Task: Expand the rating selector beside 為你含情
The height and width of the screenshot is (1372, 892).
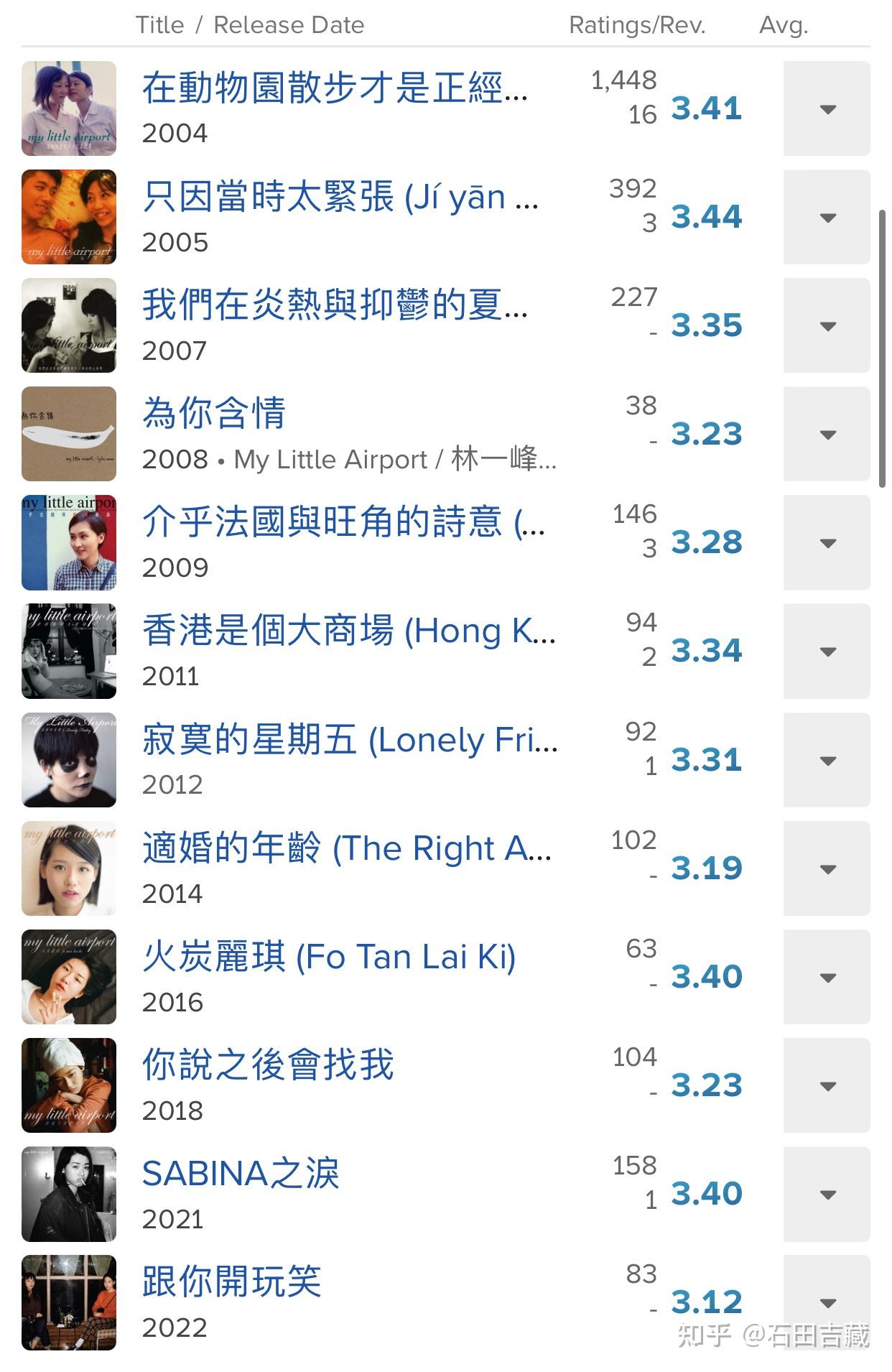Action: pyautogui.click(x=826, y=434)
